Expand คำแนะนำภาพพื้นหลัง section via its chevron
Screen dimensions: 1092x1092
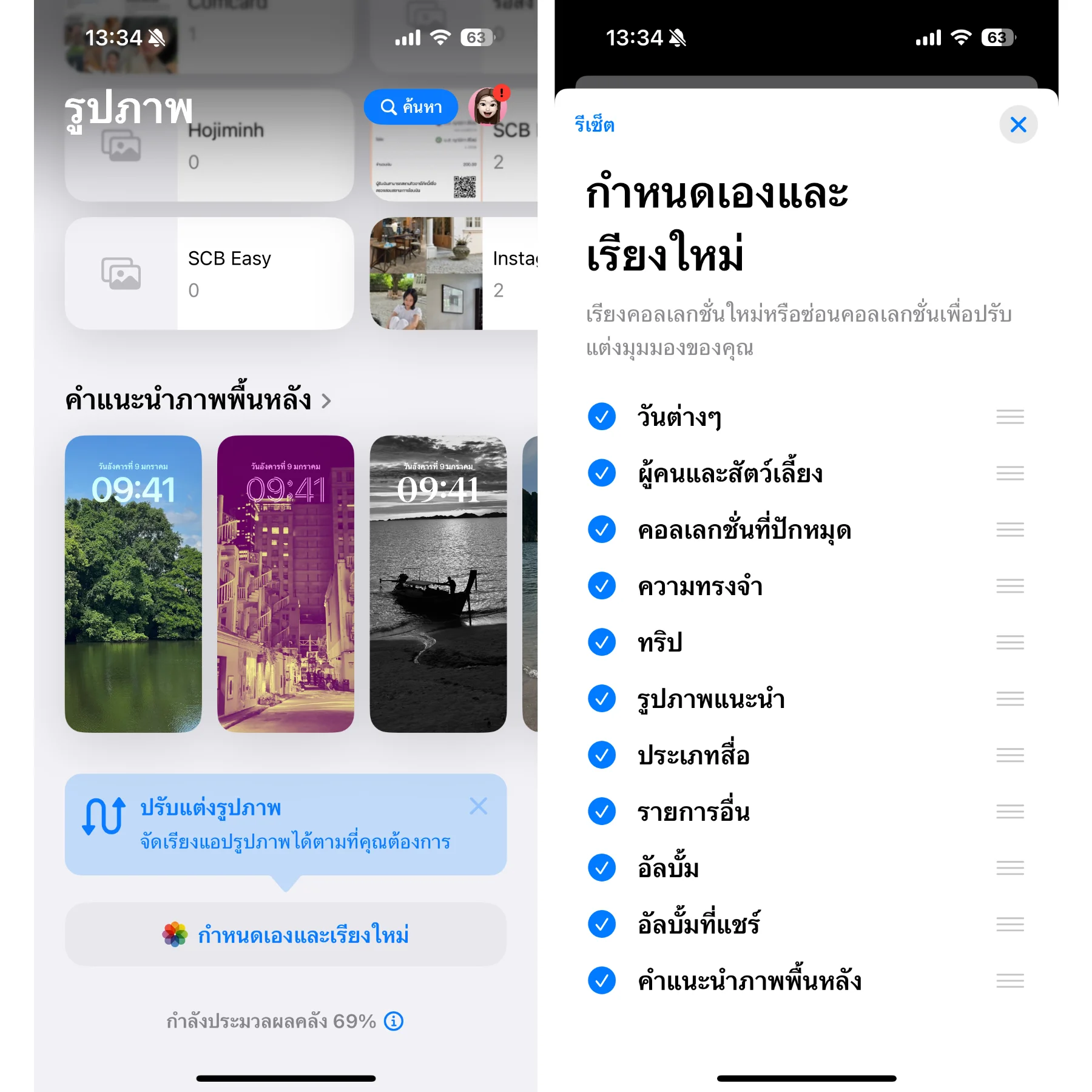coord(326,401)
